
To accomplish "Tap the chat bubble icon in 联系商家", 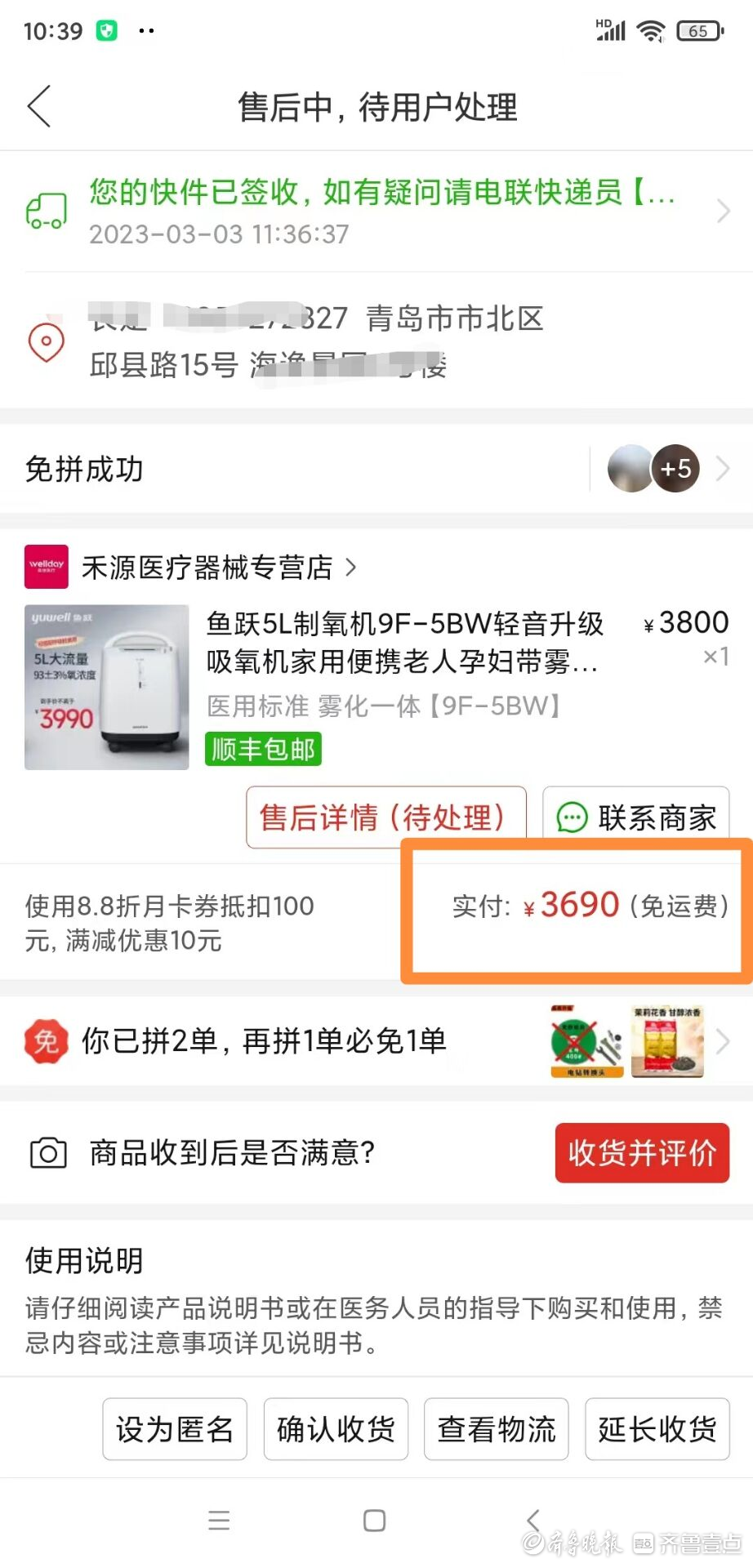I will [x=573, y=816].
